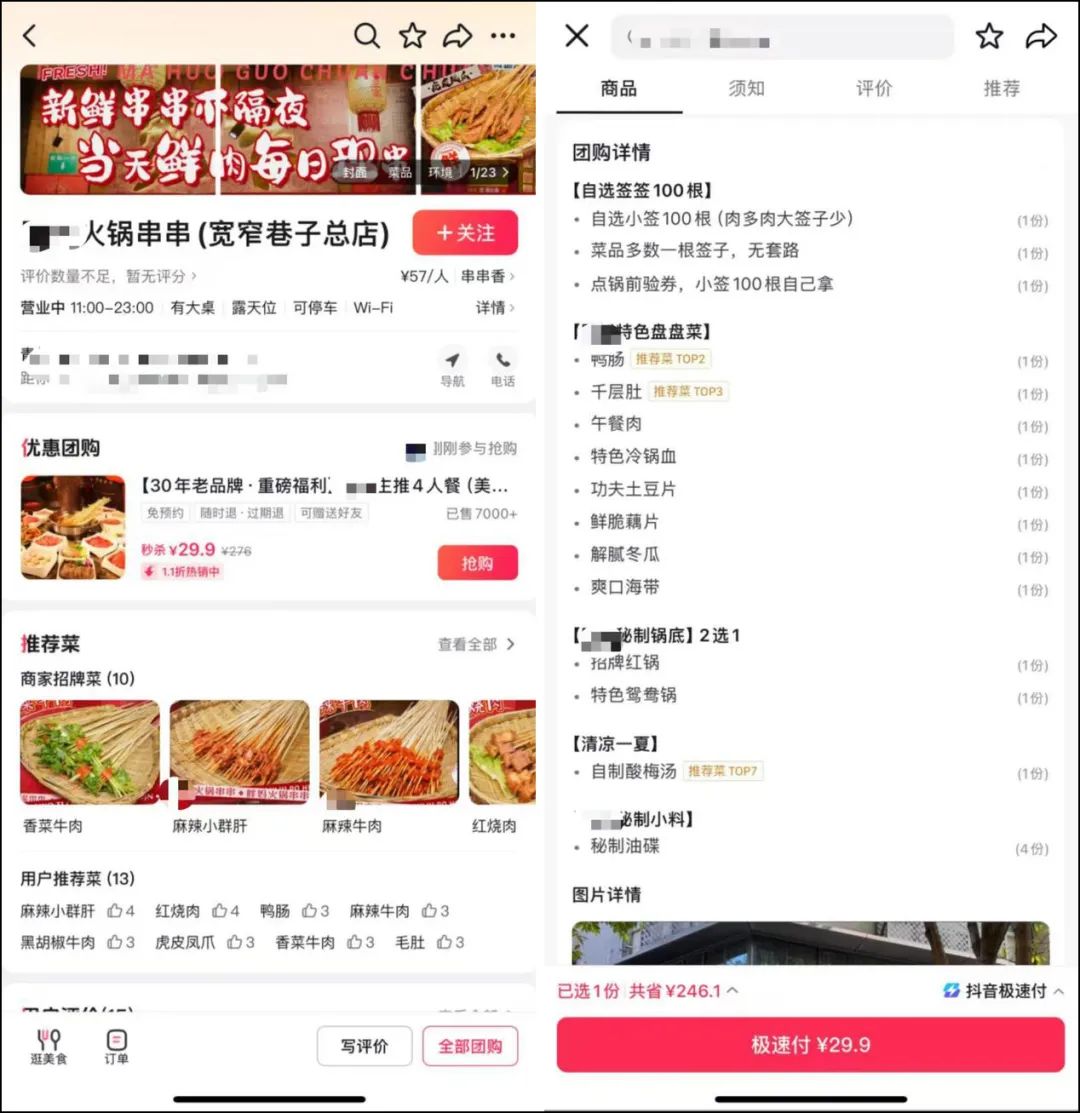The height and width of the screenshot is (1113, 1080).
Task: Open navigation (导航) to the restaurant
Action: [x=452, y=367]
